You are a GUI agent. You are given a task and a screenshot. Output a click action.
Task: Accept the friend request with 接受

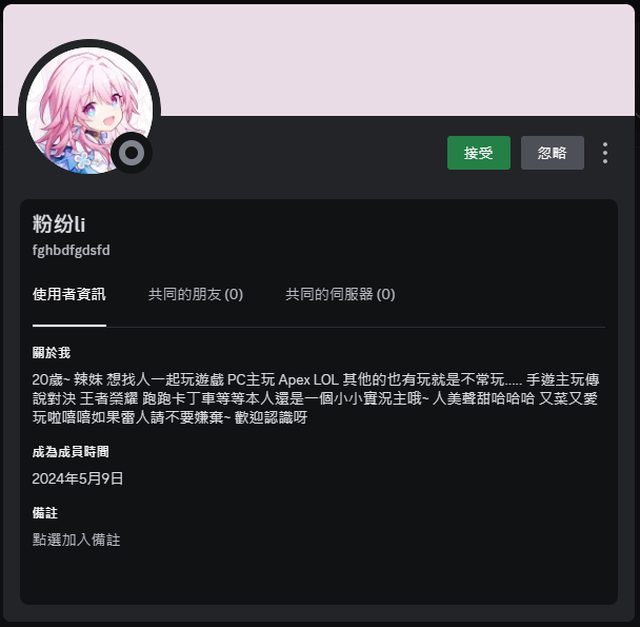click(478, 153)
